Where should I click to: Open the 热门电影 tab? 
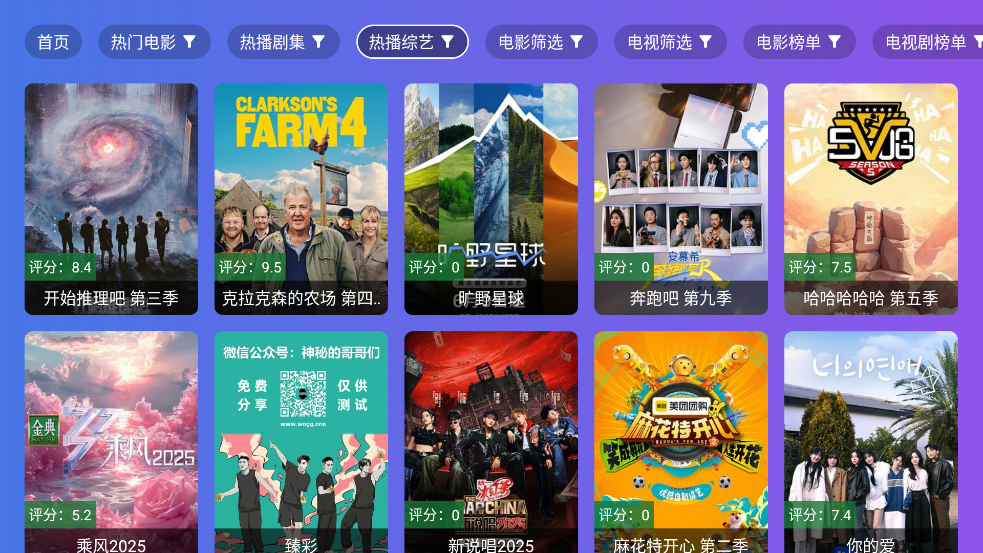tap(154, 42)
